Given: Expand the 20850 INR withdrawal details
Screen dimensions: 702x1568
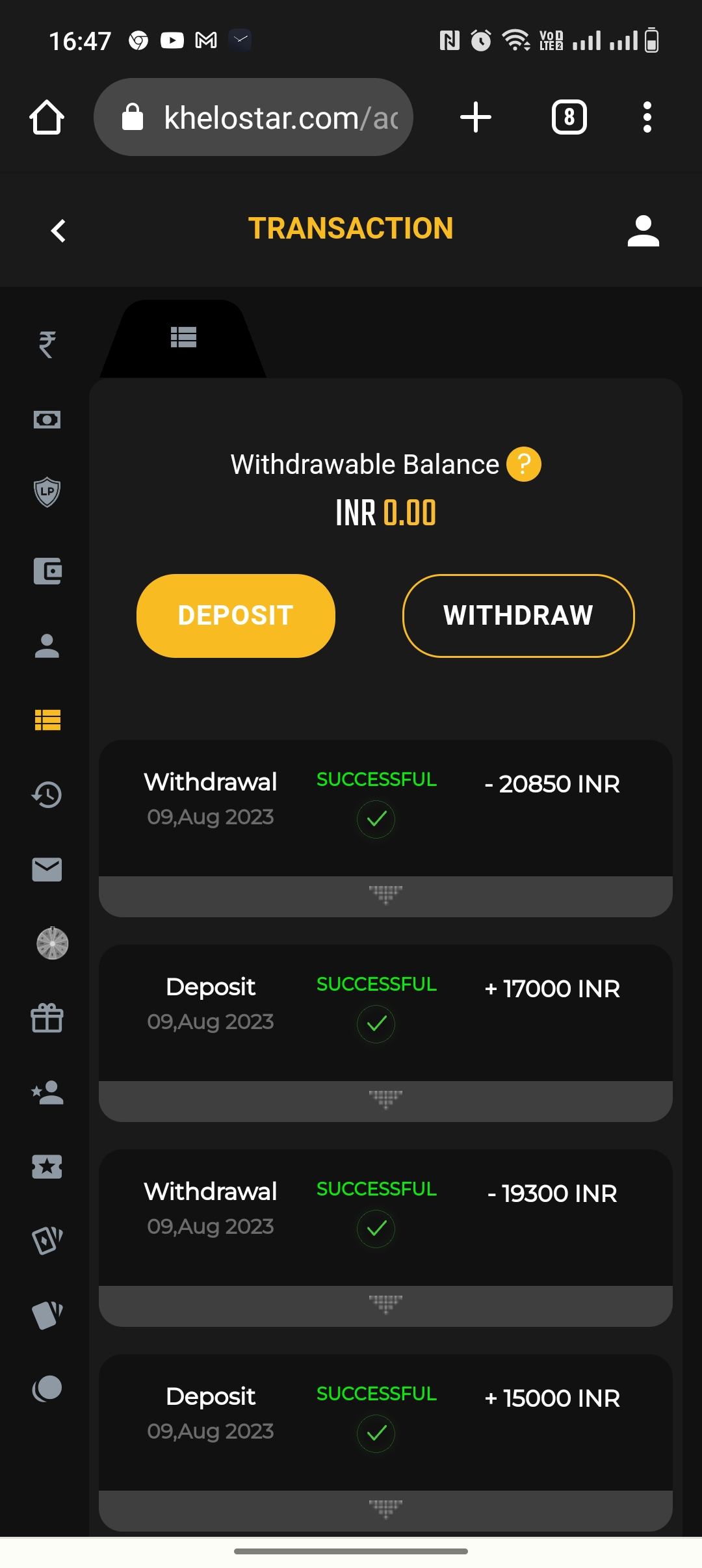Looking at the screenshot, I should pyautogui.click(x=385, y=896).
